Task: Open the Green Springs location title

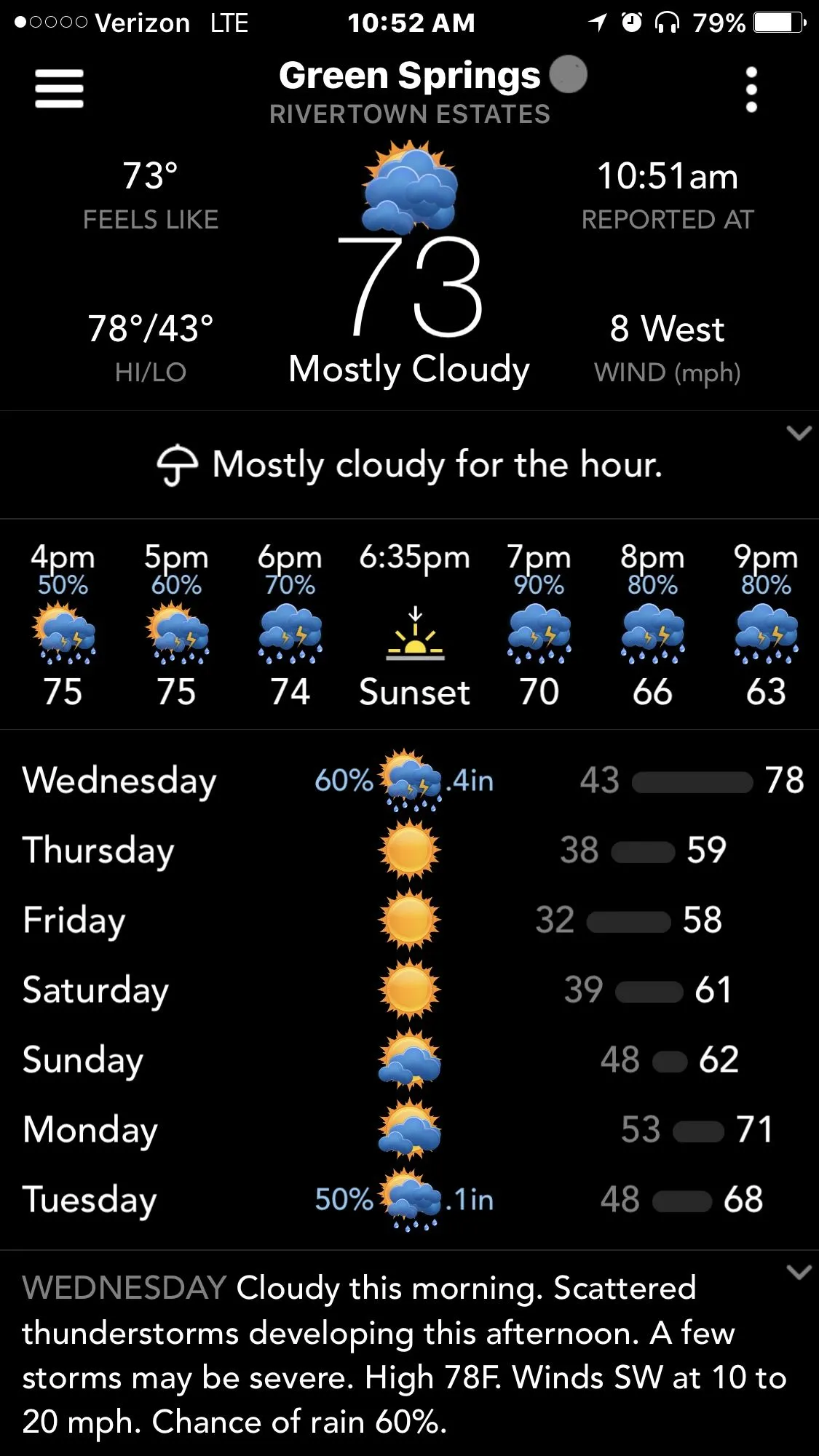Action: point(410,76)
